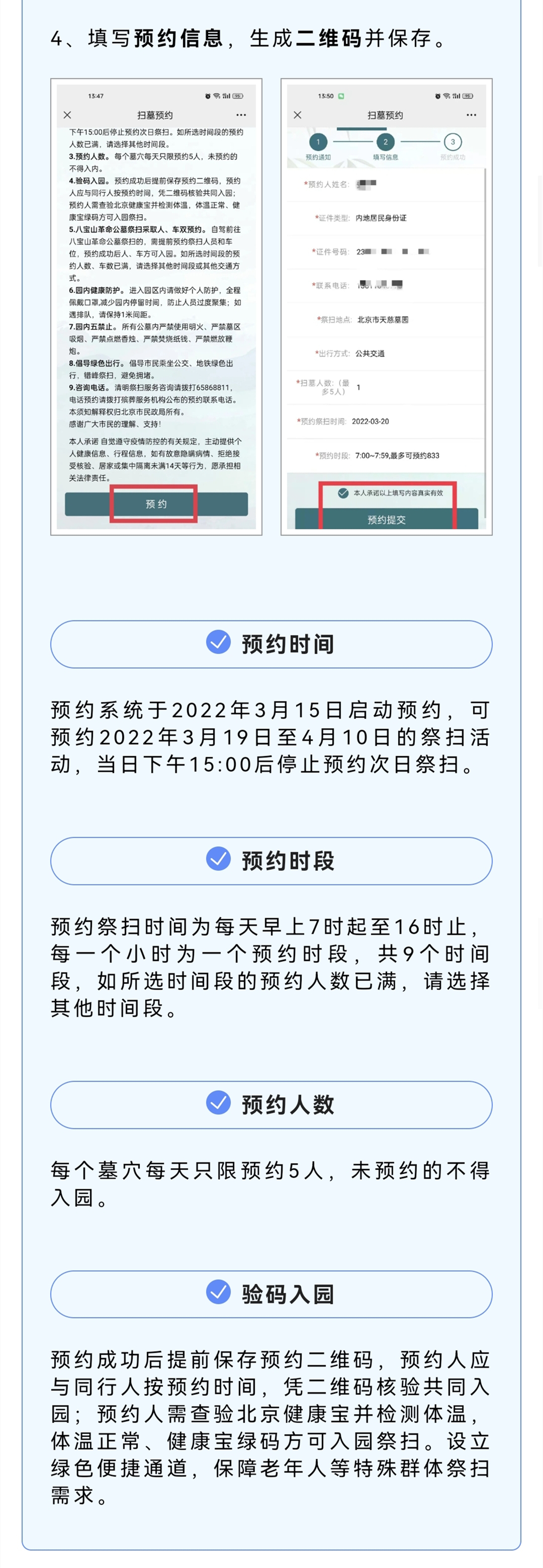The height and width of the screenshot is (1568, 543).
Task: Click the battery indicator showing 95
Action: [x=468, y=96]
